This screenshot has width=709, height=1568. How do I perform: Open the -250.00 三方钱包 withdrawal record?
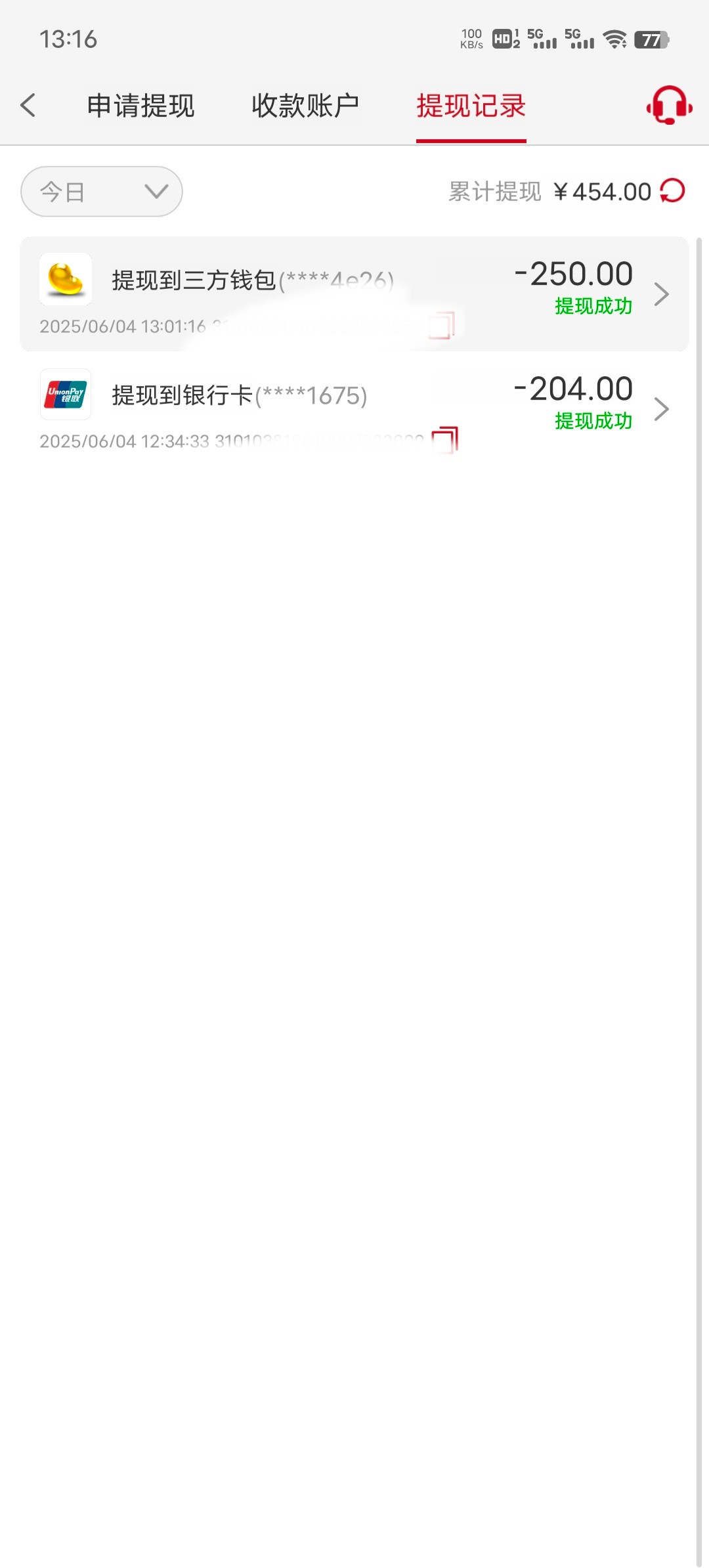click(x=354, y=293)
